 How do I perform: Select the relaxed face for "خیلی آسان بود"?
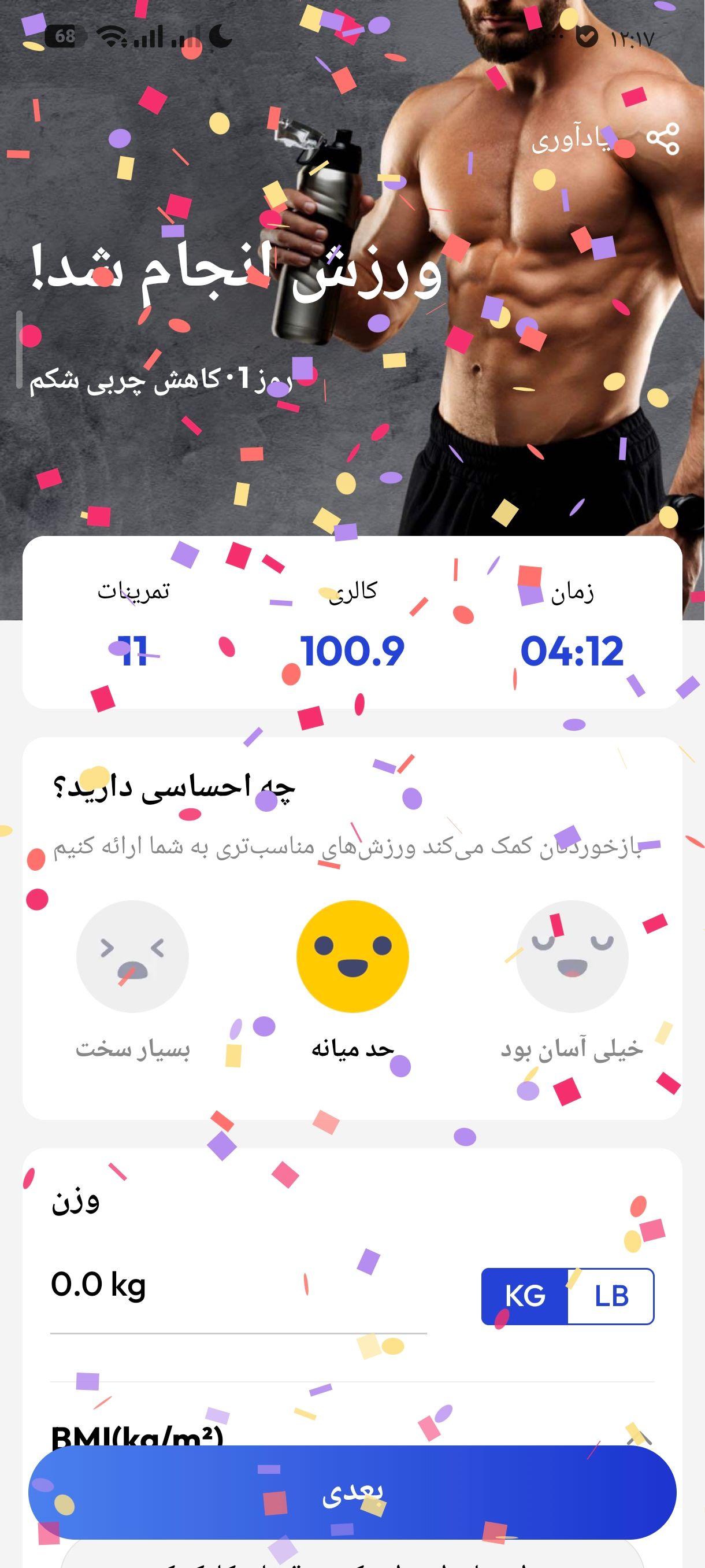click(573, 957)
